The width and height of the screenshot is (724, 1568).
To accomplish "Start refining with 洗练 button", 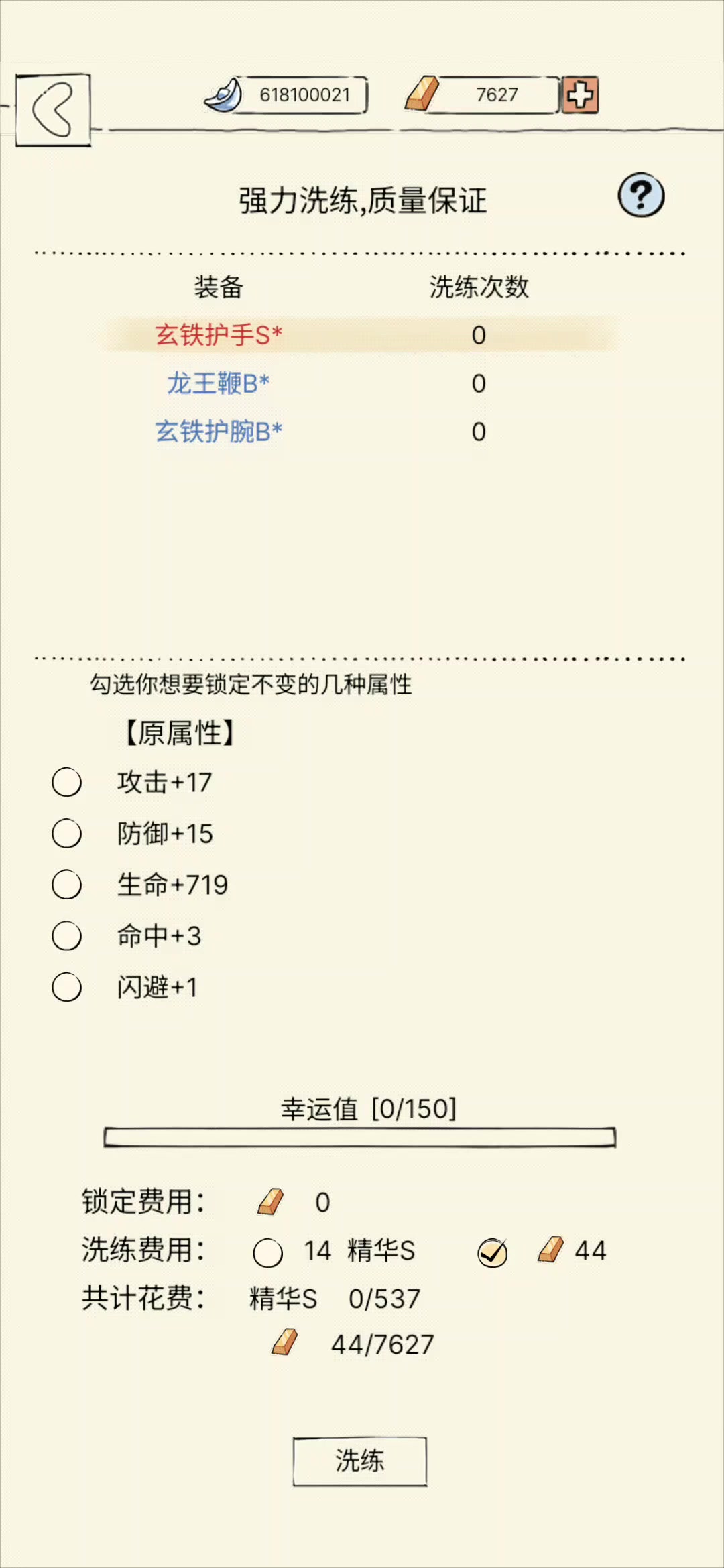I will 360,1461.
